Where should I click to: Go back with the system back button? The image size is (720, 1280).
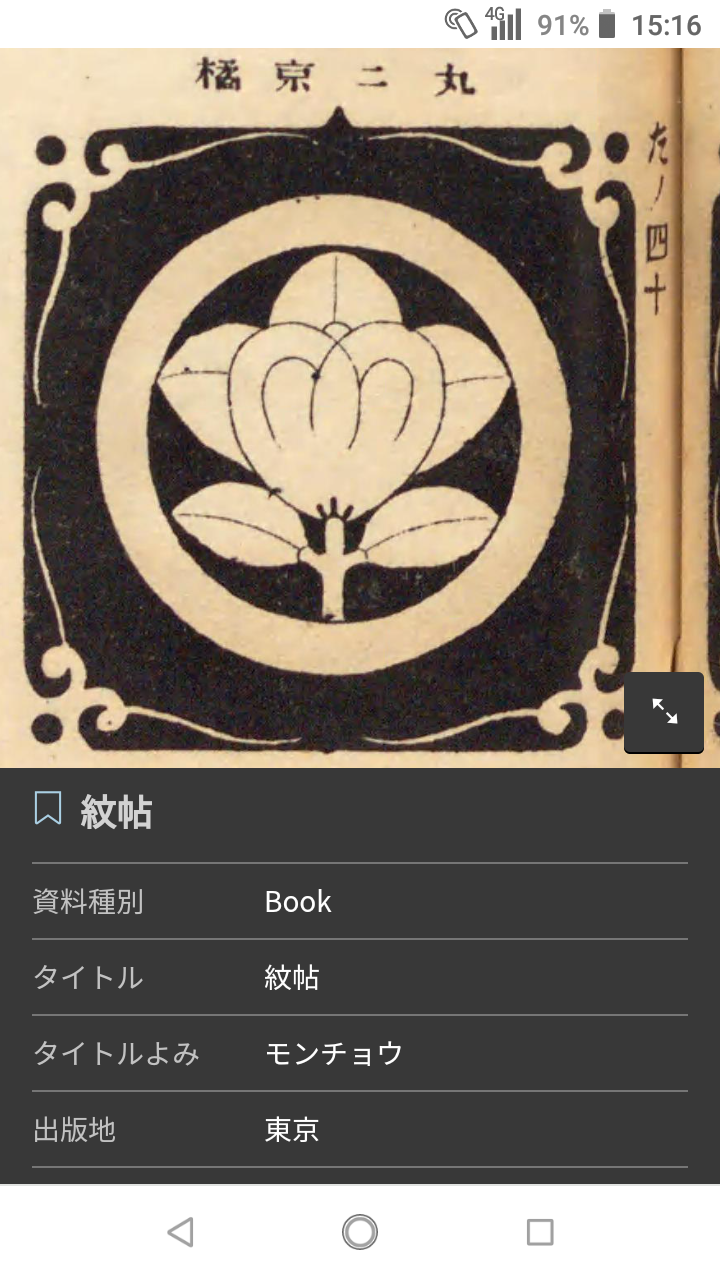coord(180,1232)
